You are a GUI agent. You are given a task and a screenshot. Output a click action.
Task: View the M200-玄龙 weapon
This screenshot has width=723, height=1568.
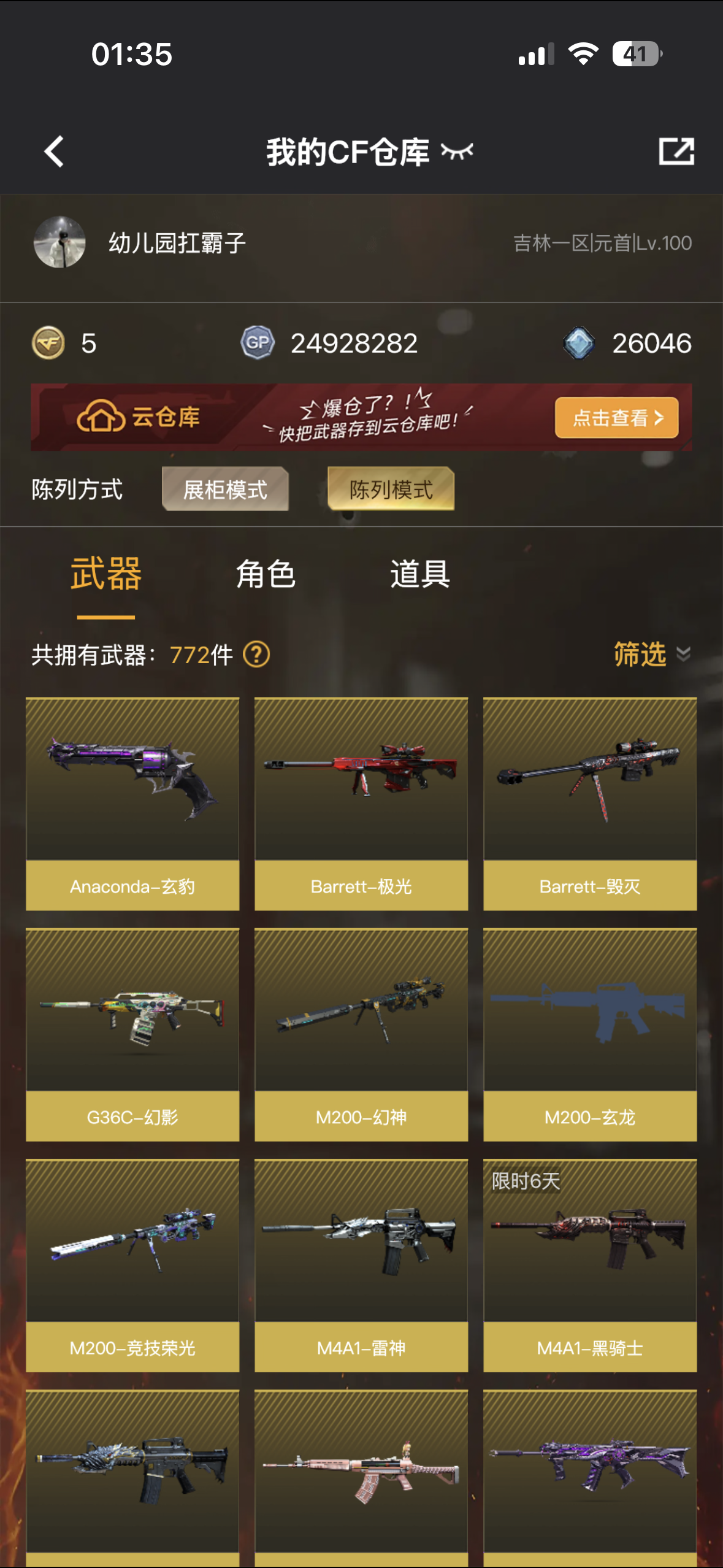pyautogui.click(x=590, y=1035)
